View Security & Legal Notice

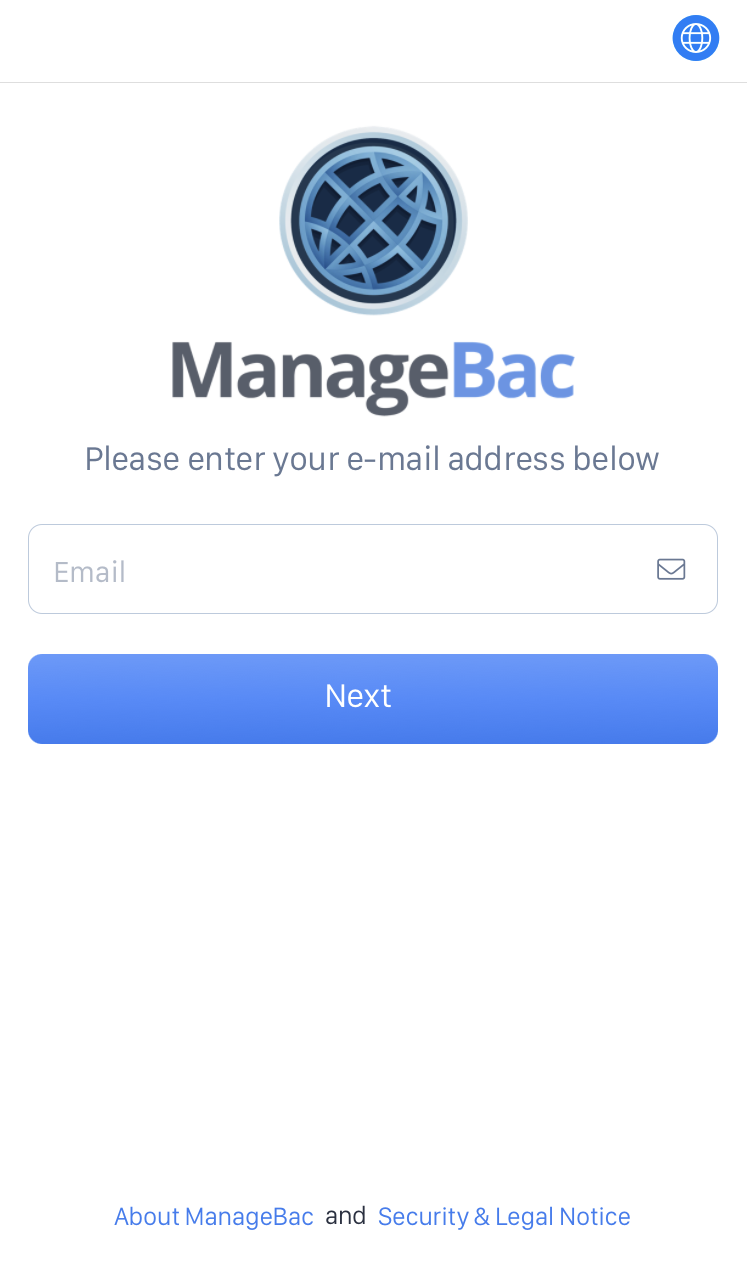click(504, 1216)
